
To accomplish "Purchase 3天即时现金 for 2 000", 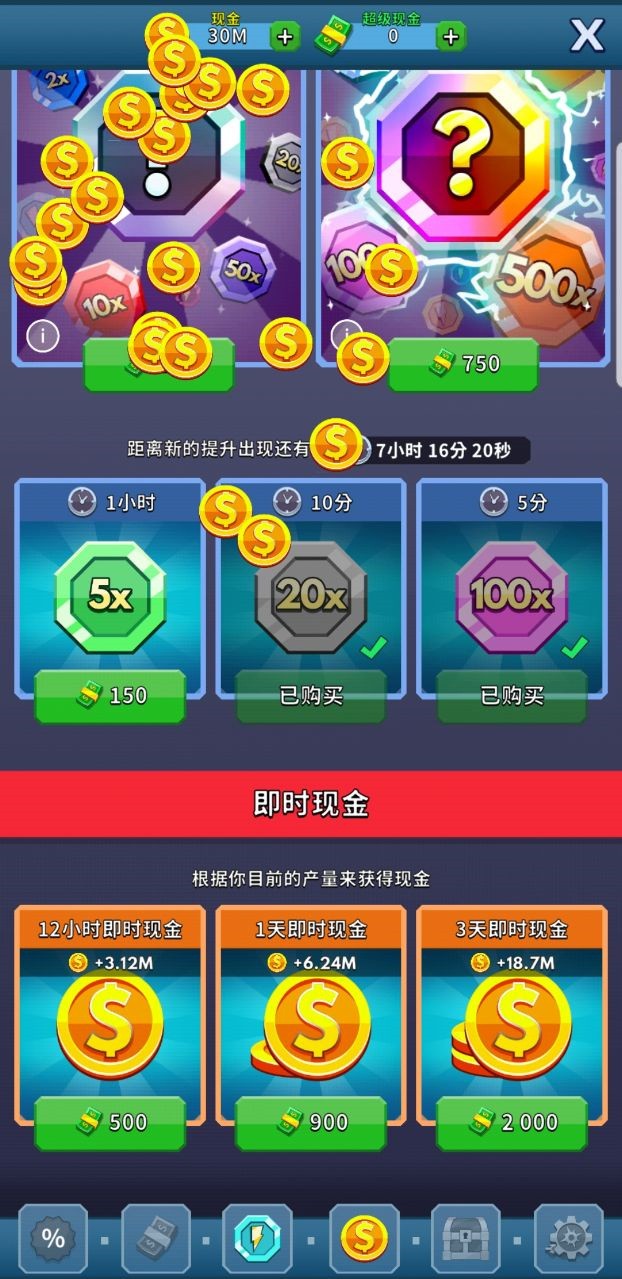I will coord(512,1122).
